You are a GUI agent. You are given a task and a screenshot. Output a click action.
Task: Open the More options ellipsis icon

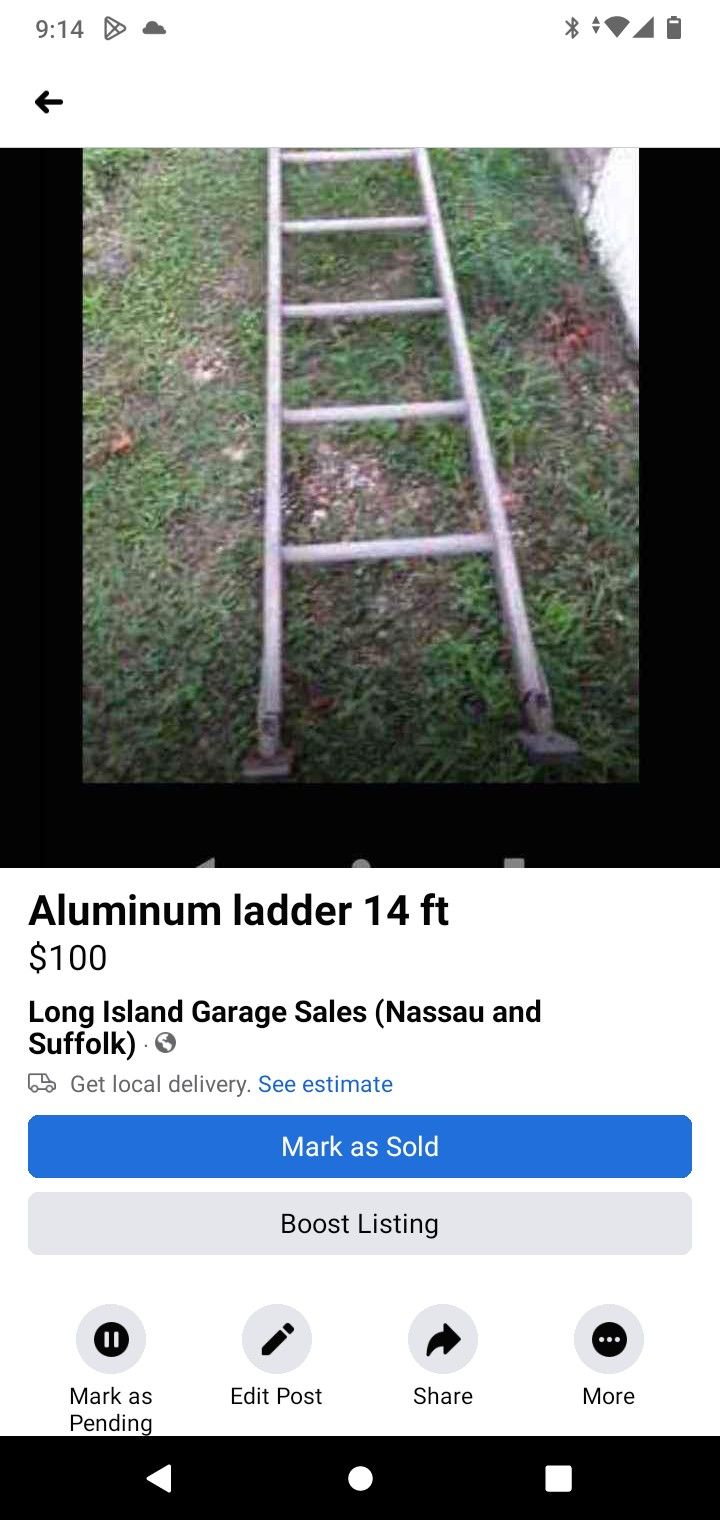pos(608,1338)
